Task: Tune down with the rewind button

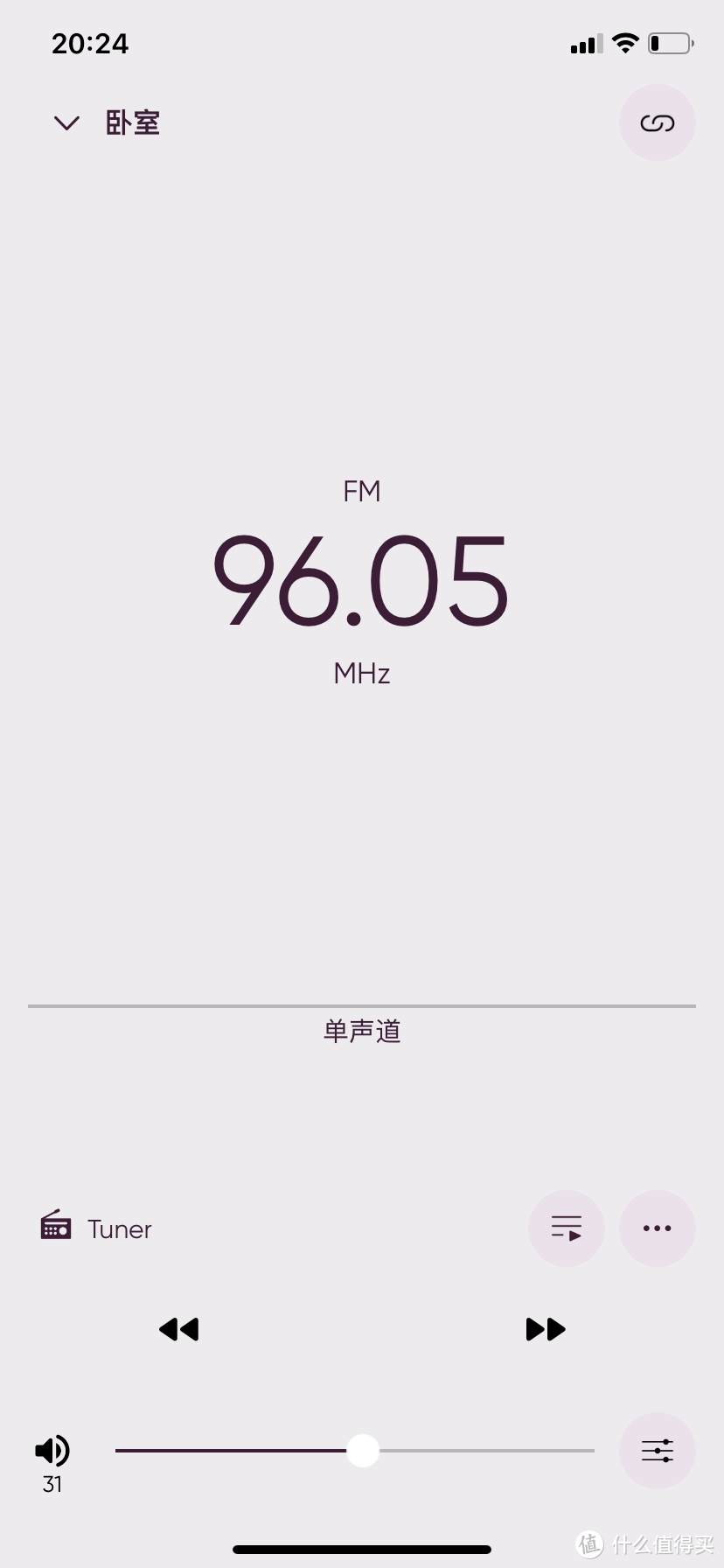Action: [179, 1329]
